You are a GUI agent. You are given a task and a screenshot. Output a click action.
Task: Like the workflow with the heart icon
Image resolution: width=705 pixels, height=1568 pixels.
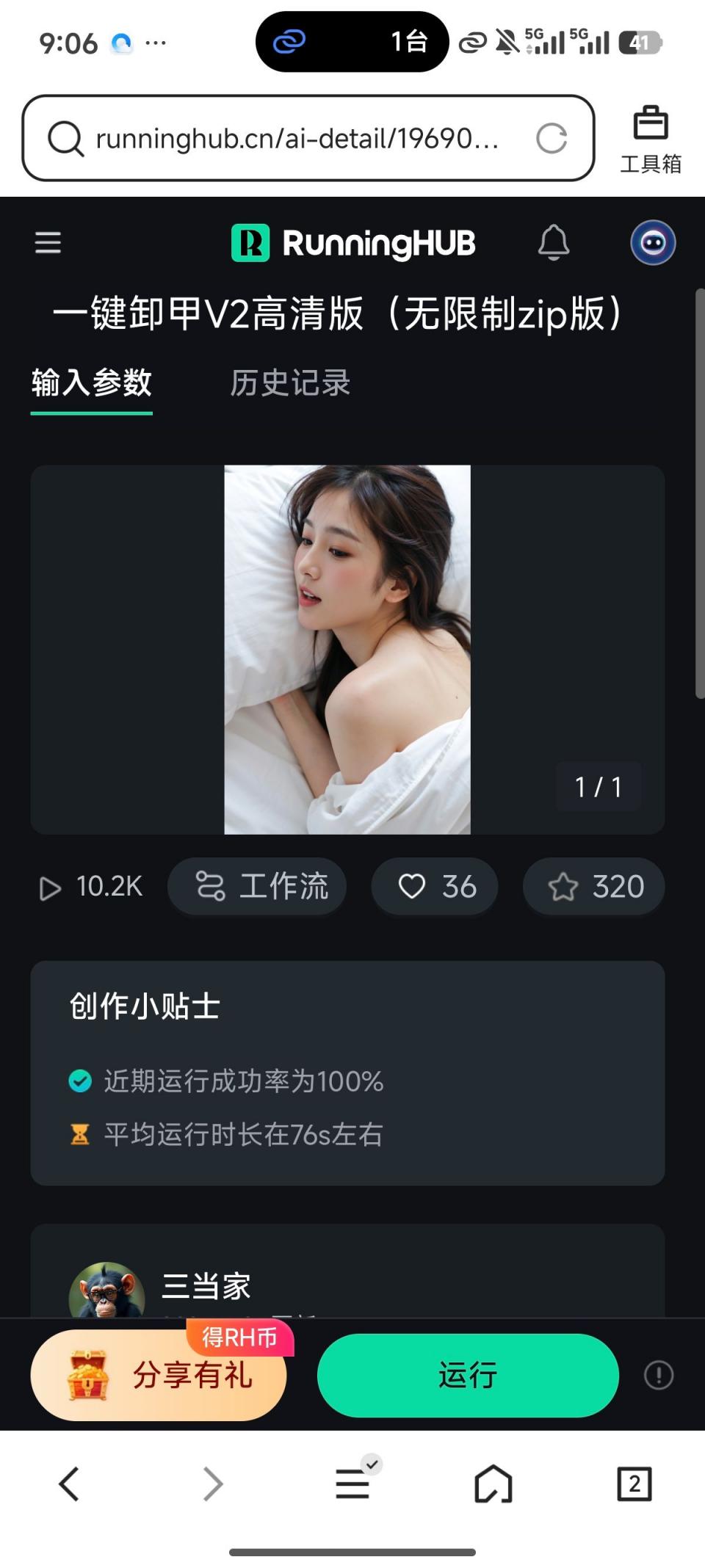click(434, 887)
